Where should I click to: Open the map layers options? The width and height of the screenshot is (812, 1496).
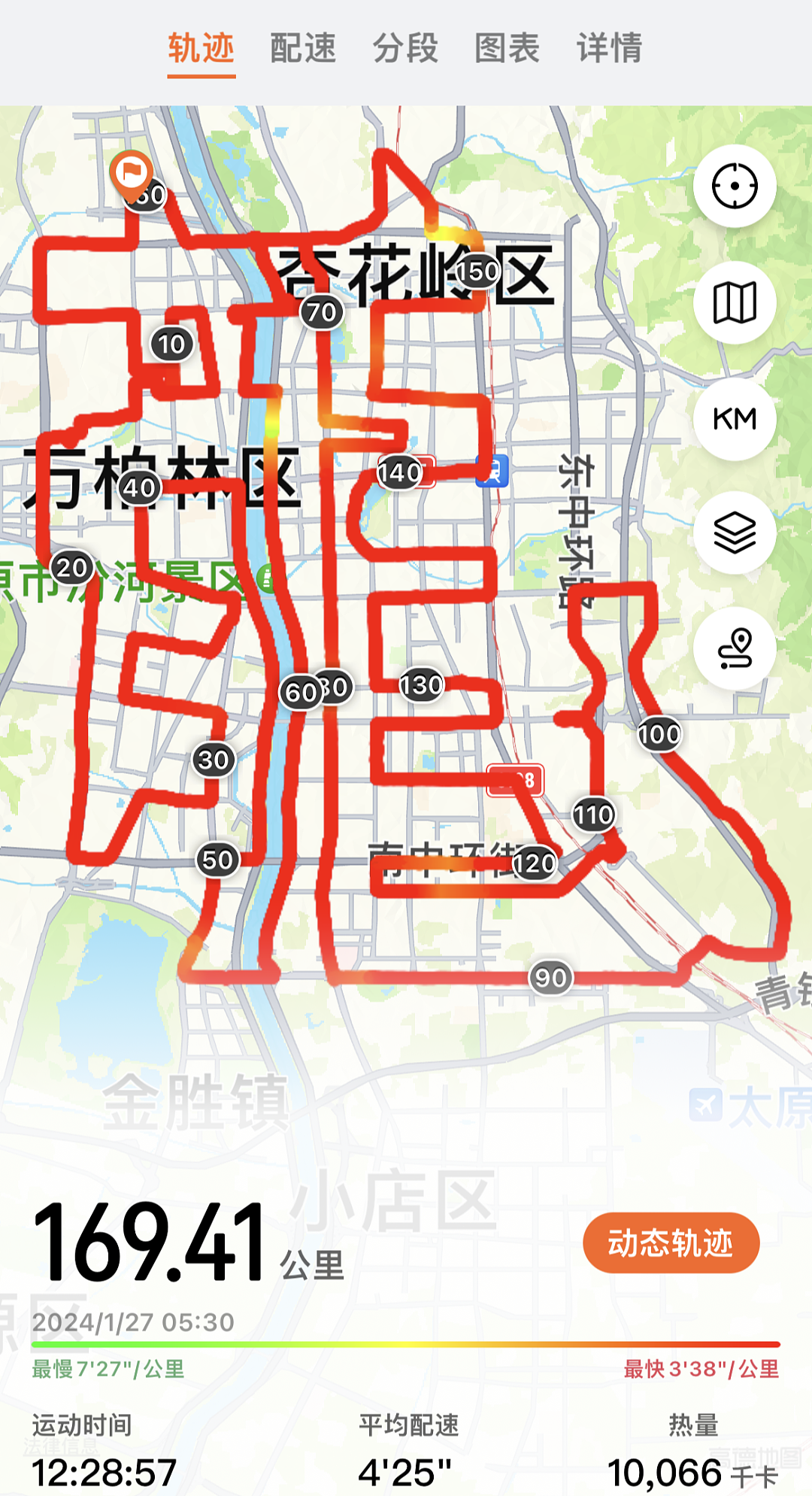735,533
